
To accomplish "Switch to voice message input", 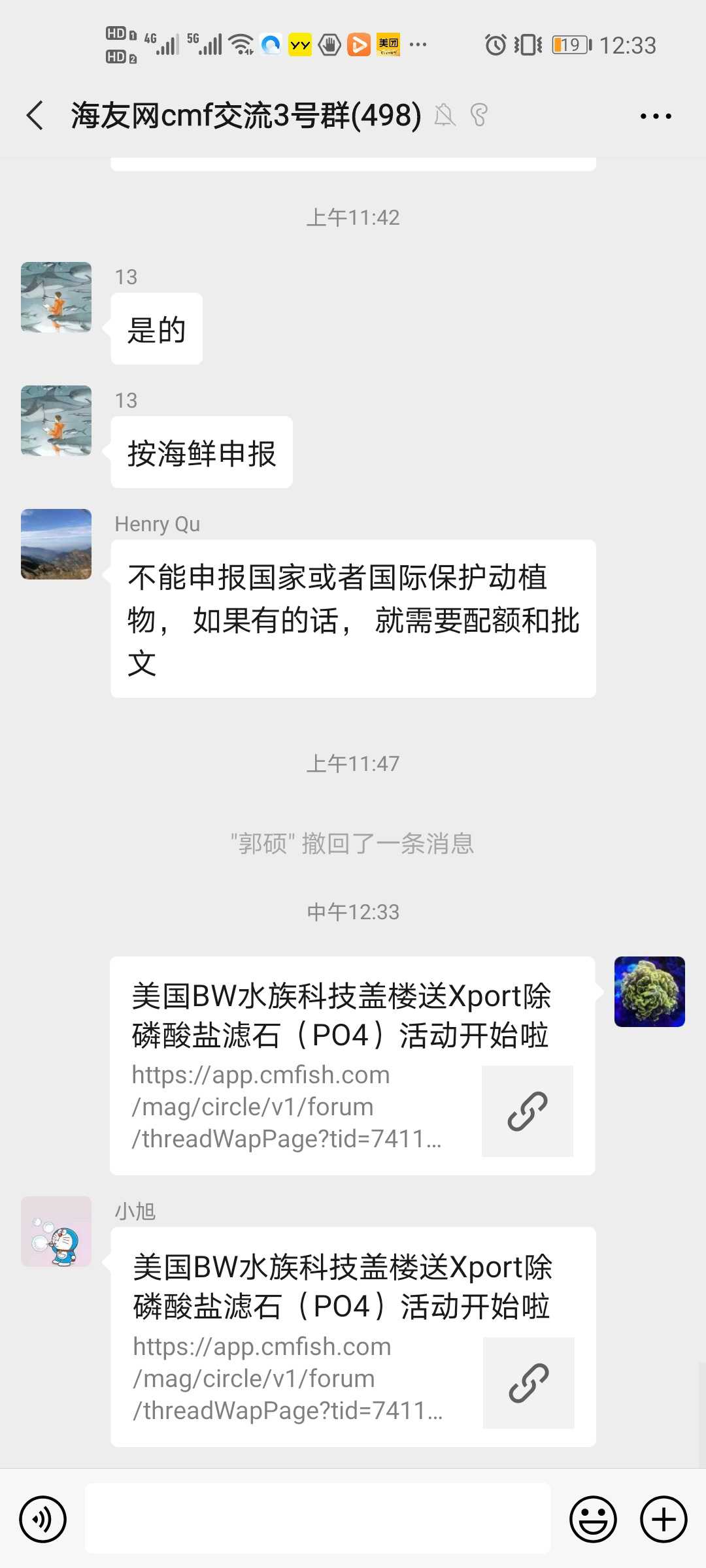I will [43, 1519].
